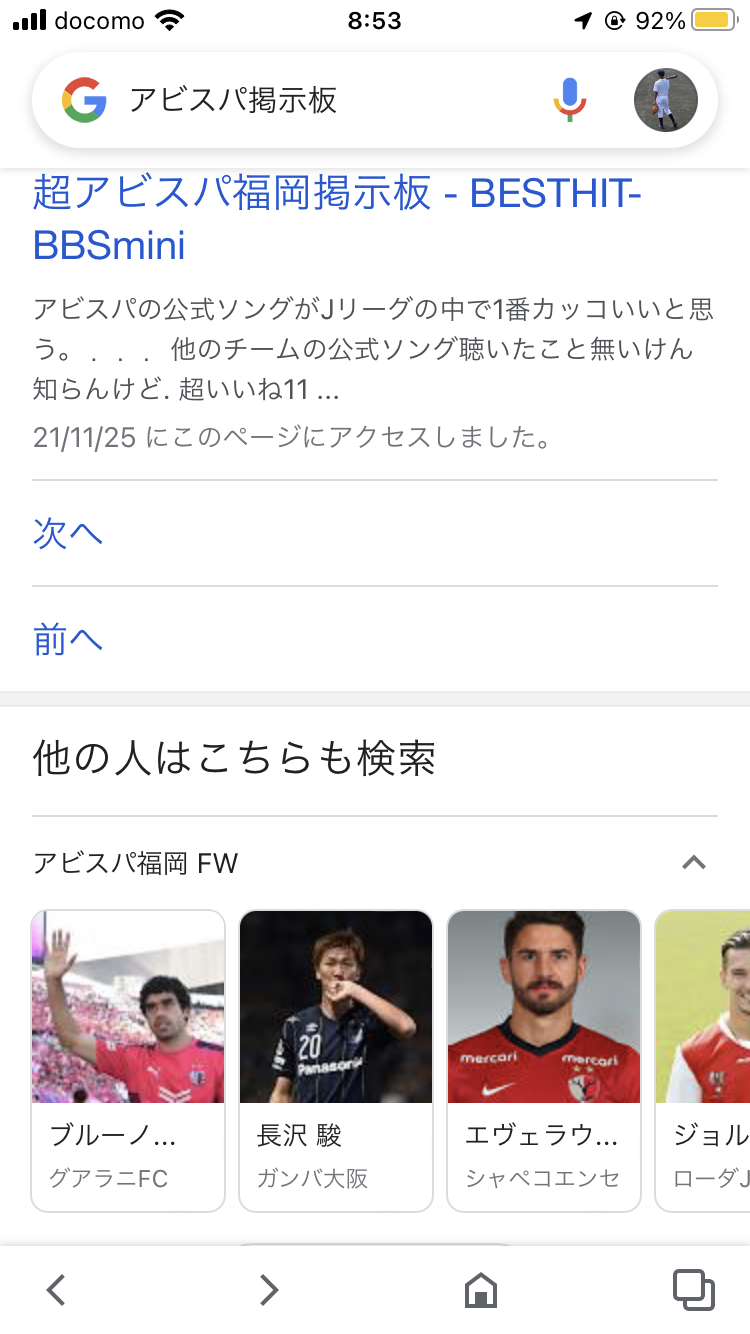Open the エヴェラウ player card

(543, 1060)
